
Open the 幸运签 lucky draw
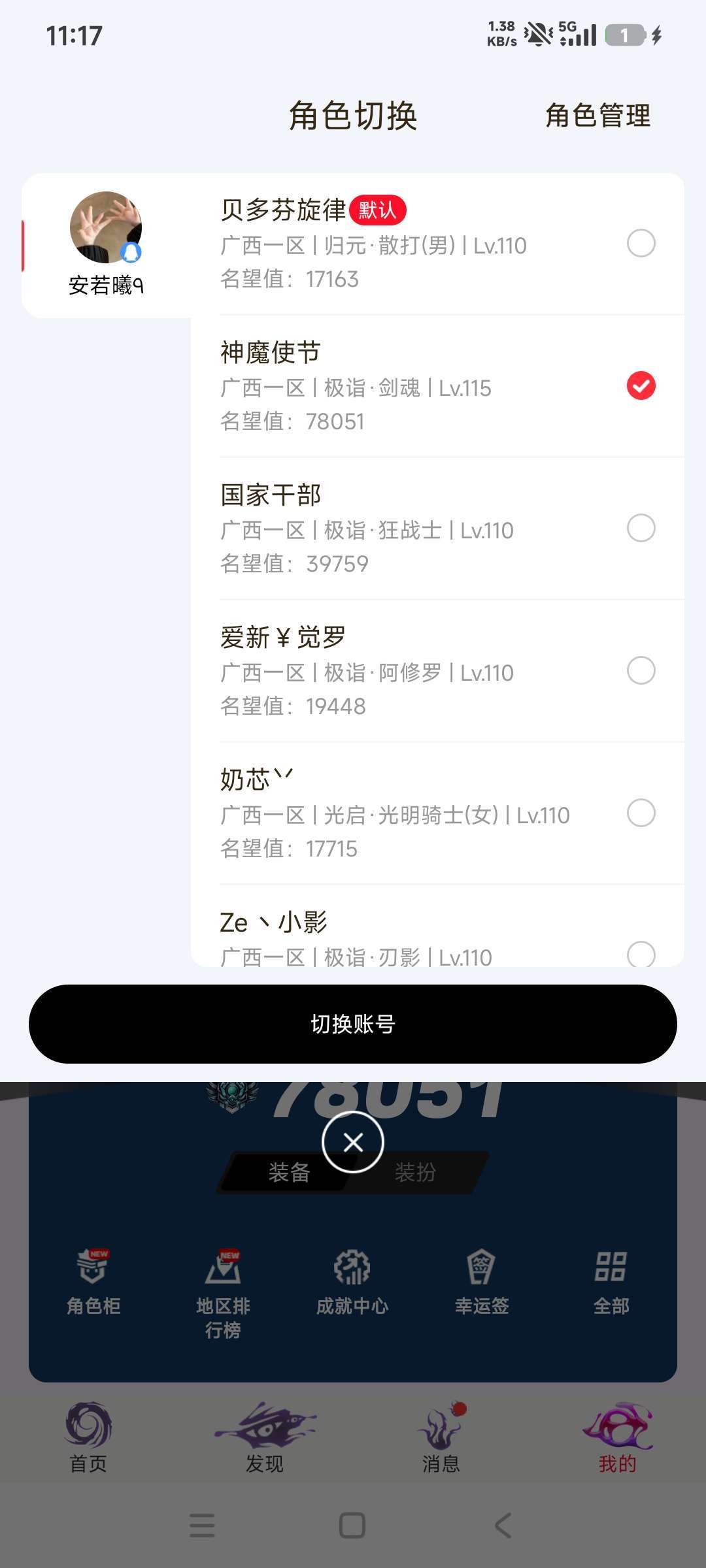(482, 1281)
